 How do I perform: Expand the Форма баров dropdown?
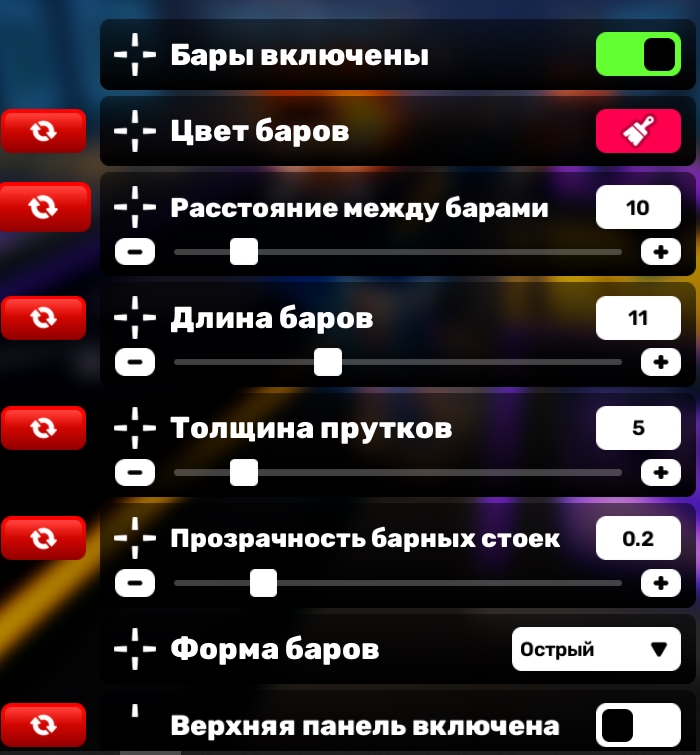click(596, 649)
